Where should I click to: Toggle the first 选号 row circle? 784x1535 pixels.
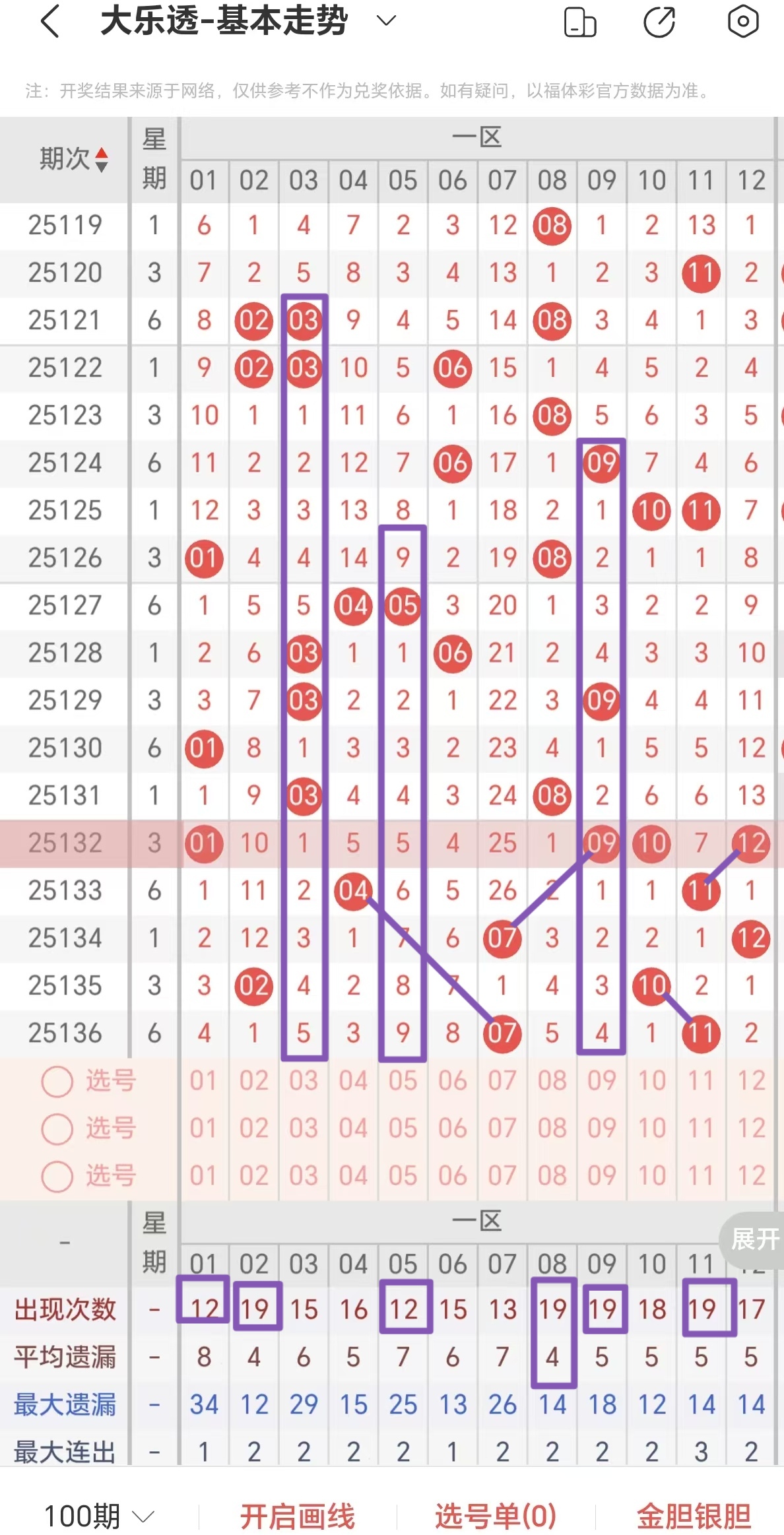[59, 1080]
